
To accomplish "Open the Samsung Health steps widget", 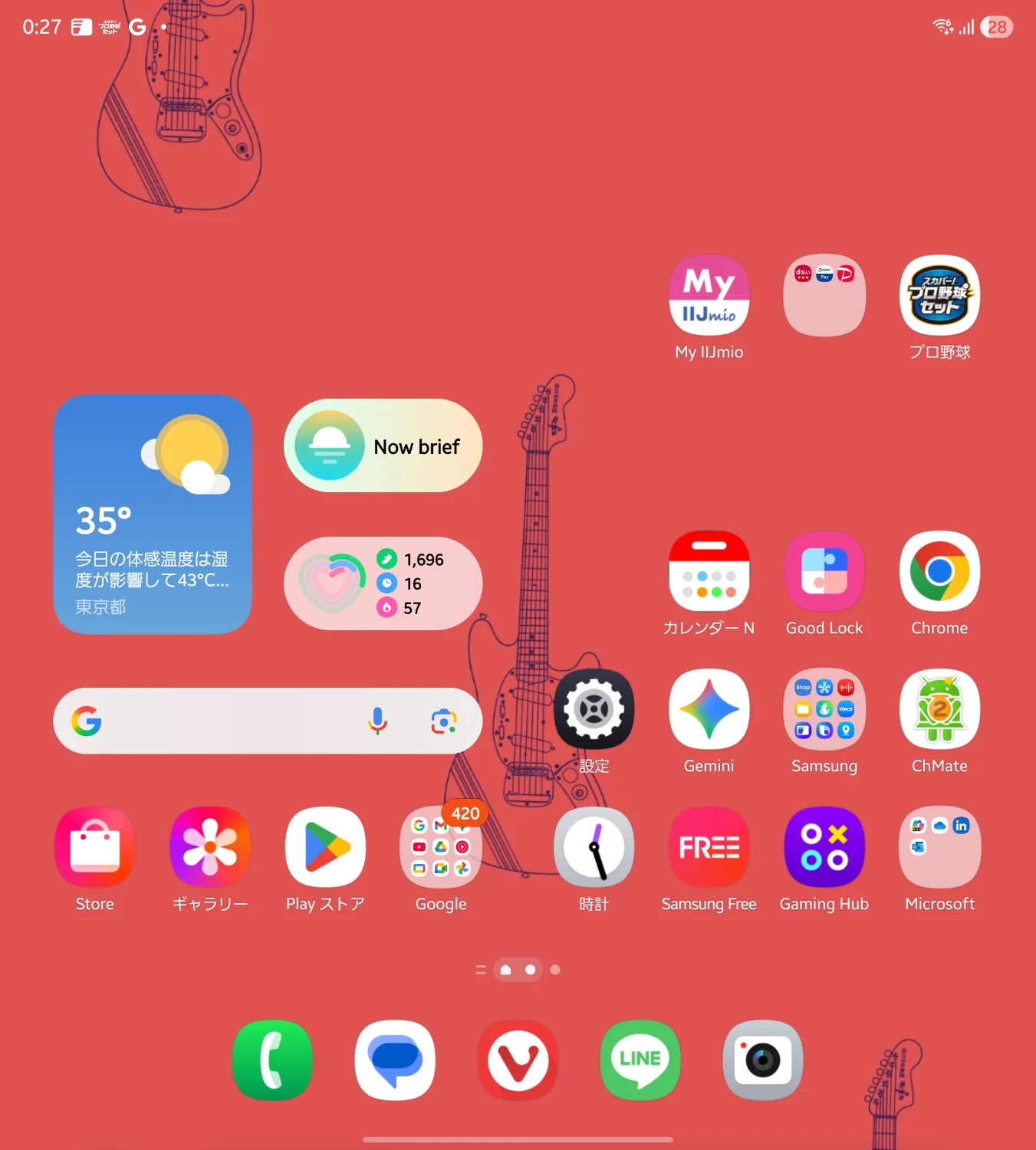I will pyautogui.click(x=383, y=583).
